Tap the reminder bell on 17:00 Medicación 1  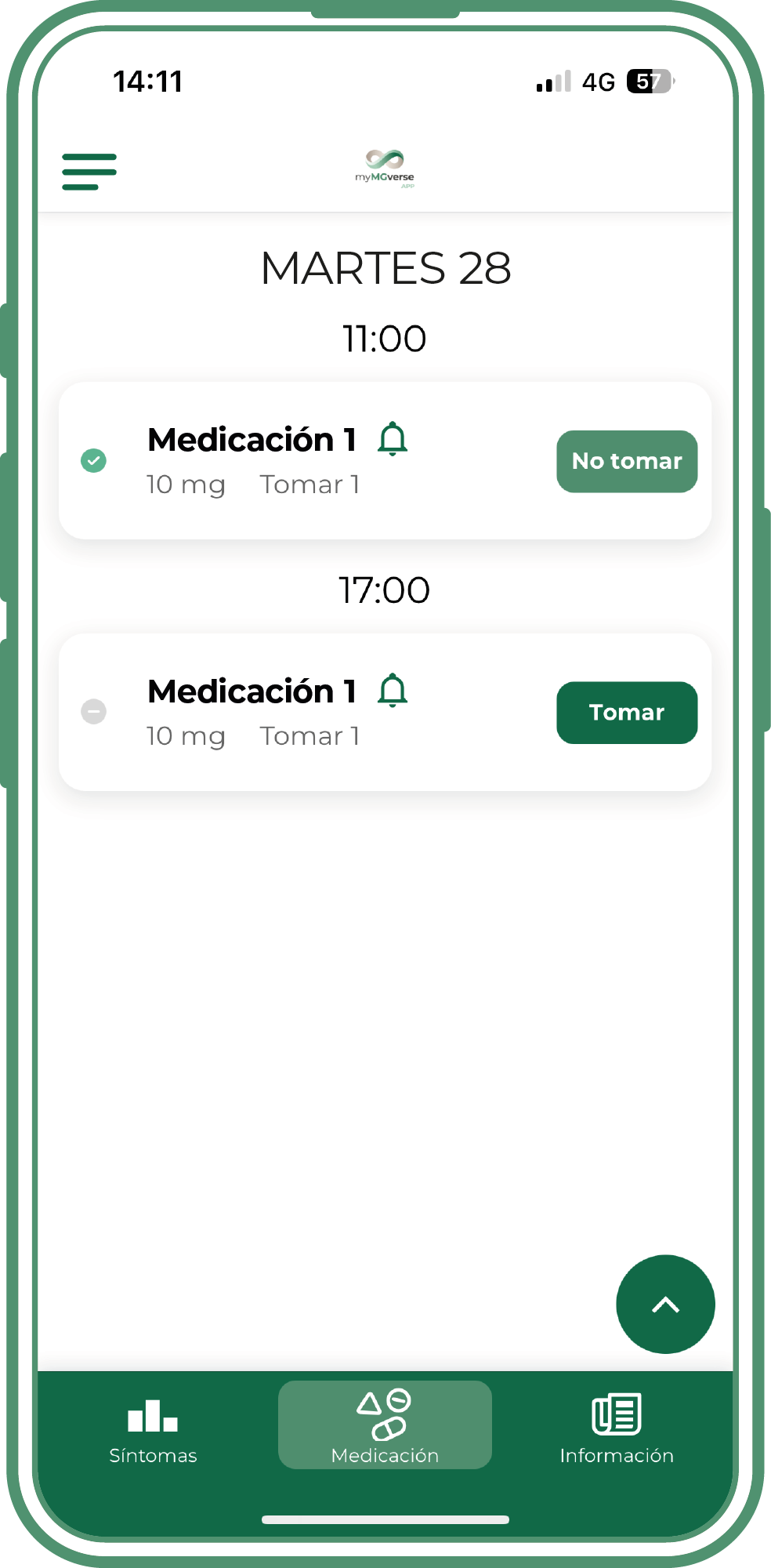pos(393,691)
